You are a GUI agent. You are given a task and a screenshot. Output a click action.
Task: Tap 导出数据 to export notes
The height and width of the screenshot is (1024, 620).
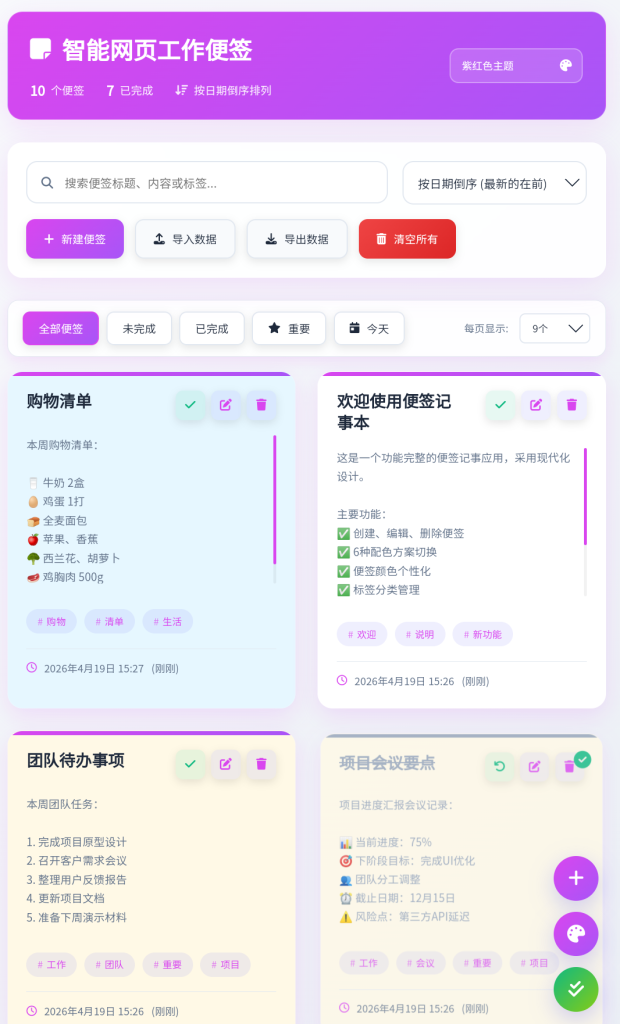coord(297,239)
